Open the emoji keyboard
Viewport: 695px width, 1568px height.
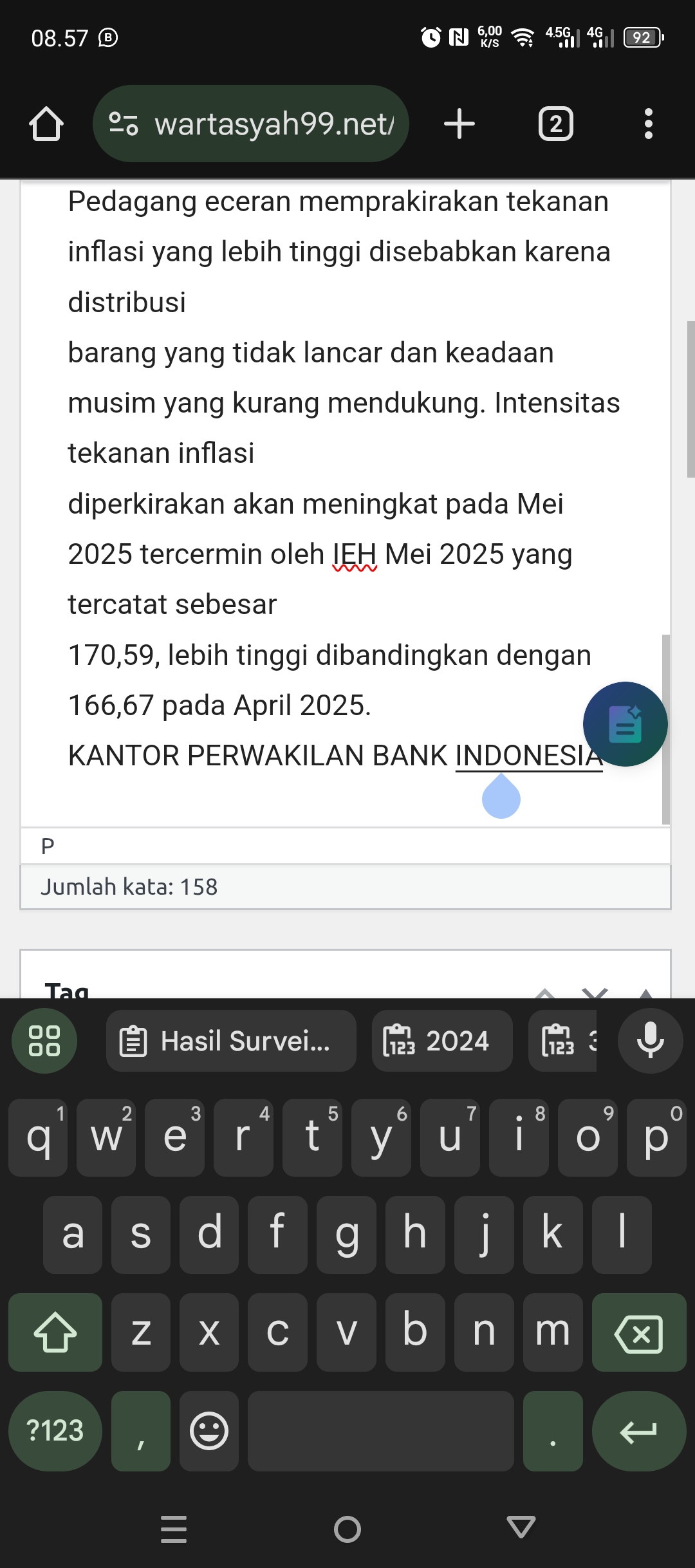(209, 1431)
